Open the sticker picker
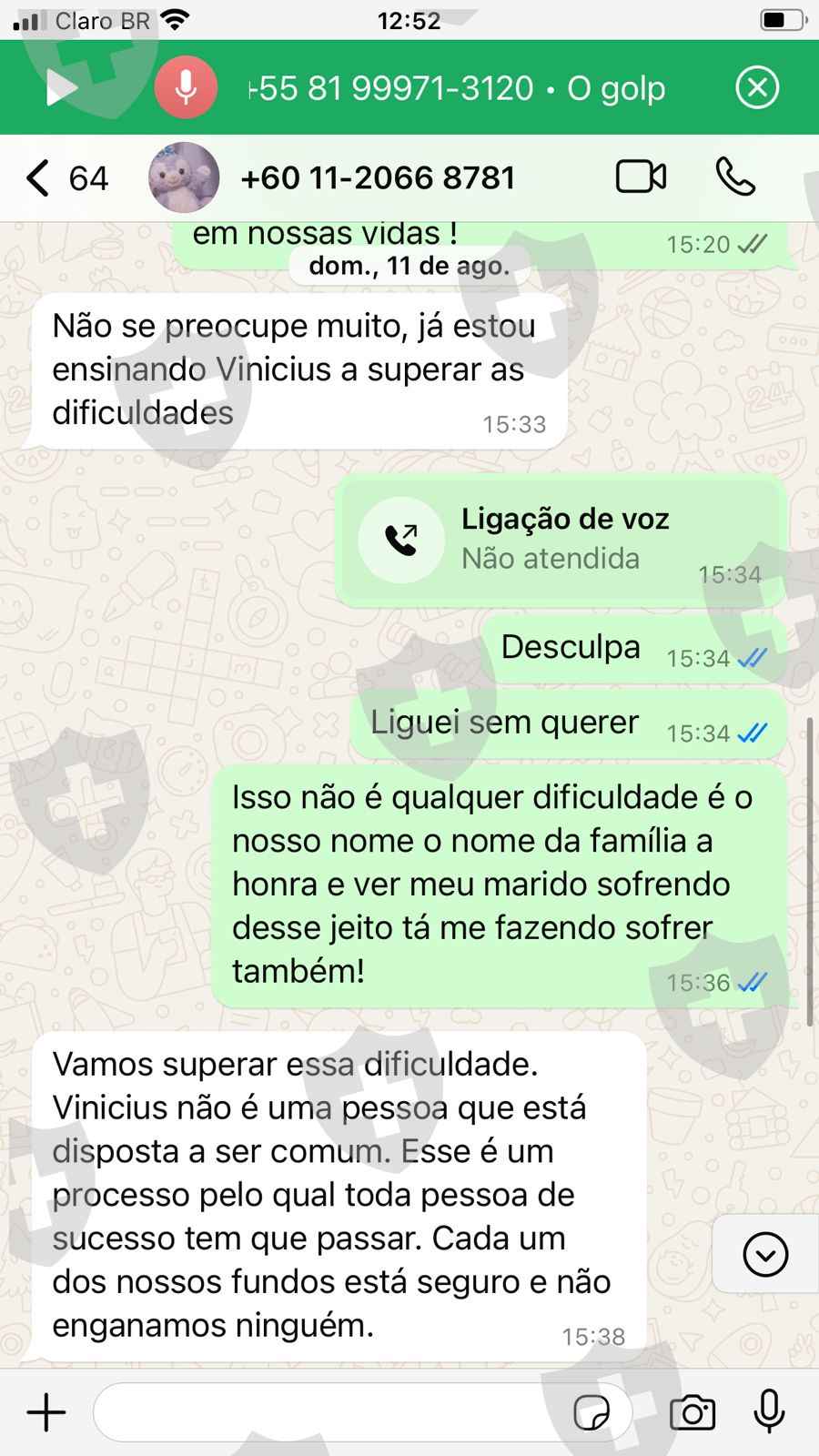 pyautogui.click(x=591, y=1413)
